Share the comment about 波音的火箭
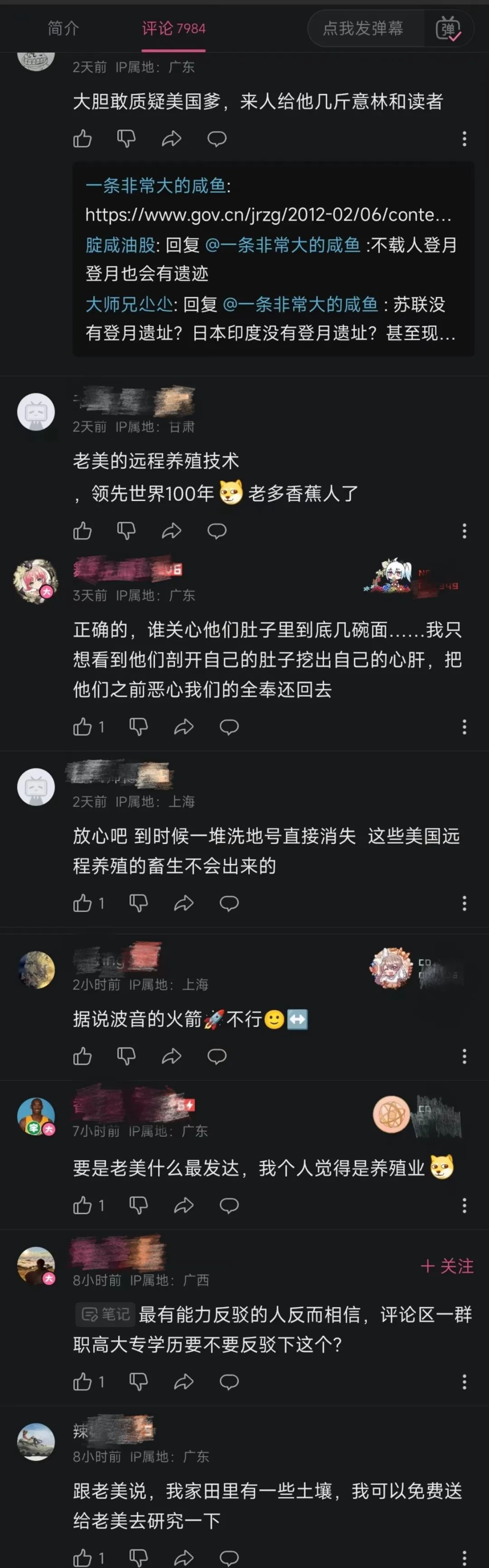 coord(171,1056)
